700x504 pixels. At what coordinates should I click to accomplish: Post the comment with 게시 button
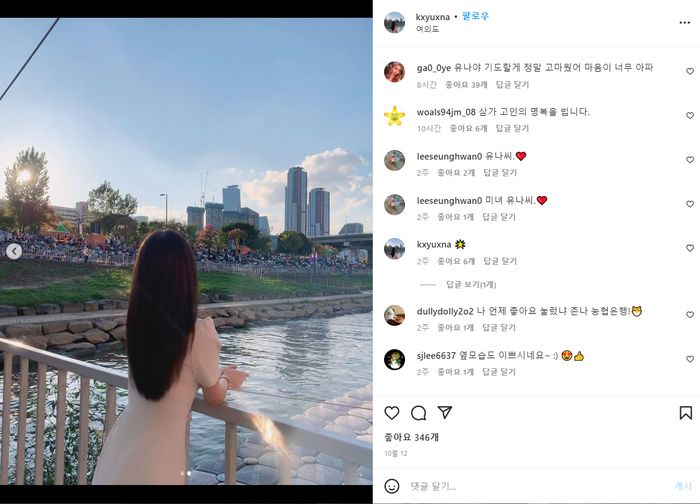click(x=682, y=486)
